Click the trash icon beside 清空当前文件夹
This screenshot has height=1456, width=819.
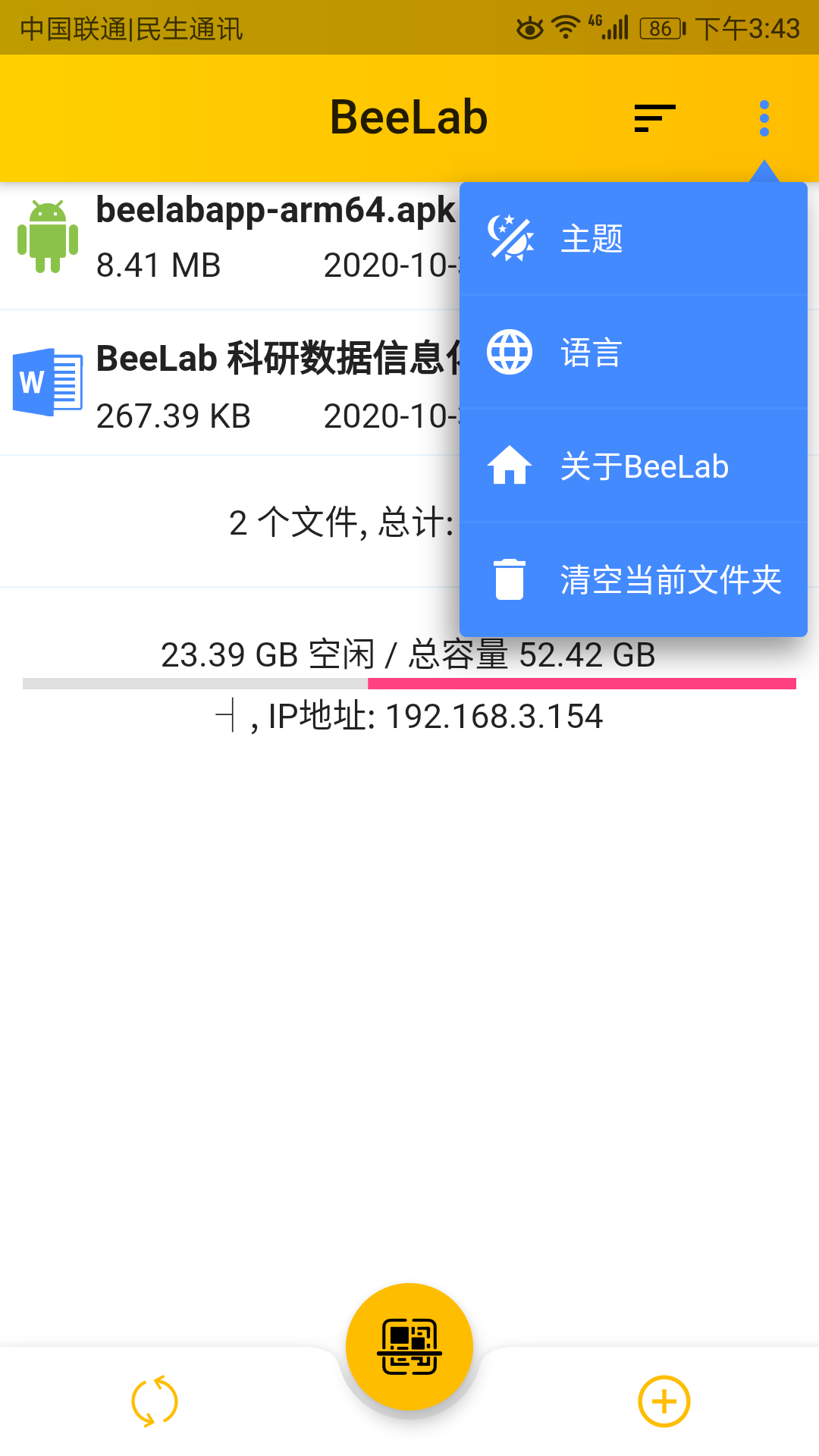(509, 579)
